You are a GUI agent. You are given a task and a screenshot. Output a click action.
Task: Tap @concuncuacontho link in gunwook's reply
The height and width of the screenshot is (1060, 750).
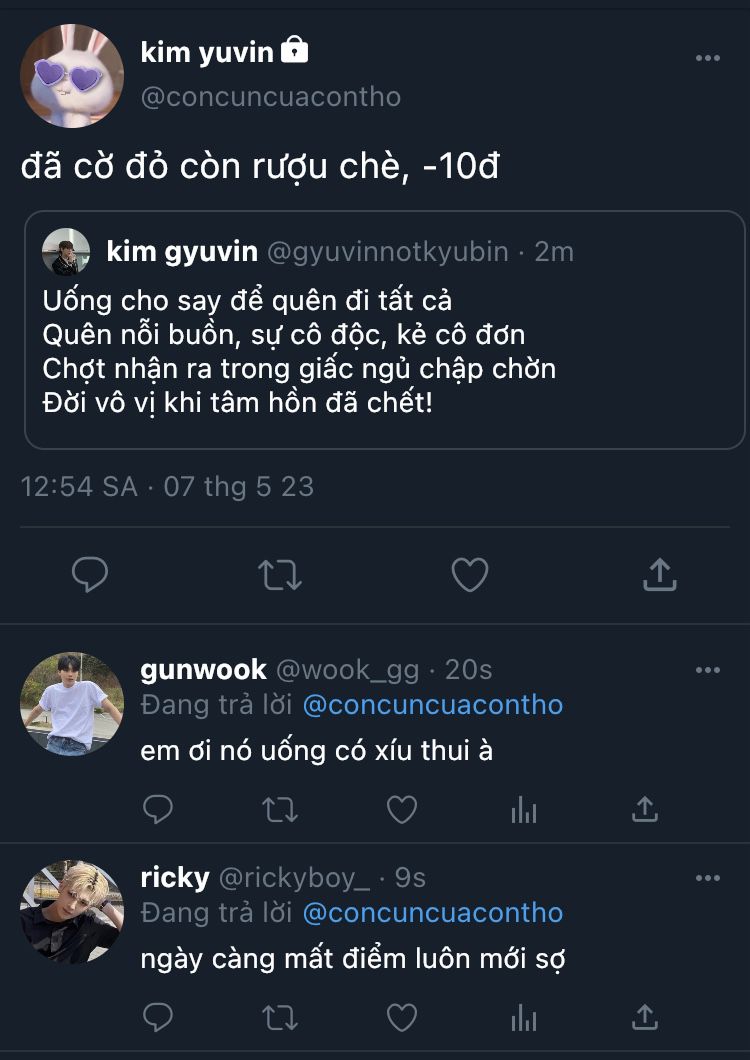(x=432, y=705)
